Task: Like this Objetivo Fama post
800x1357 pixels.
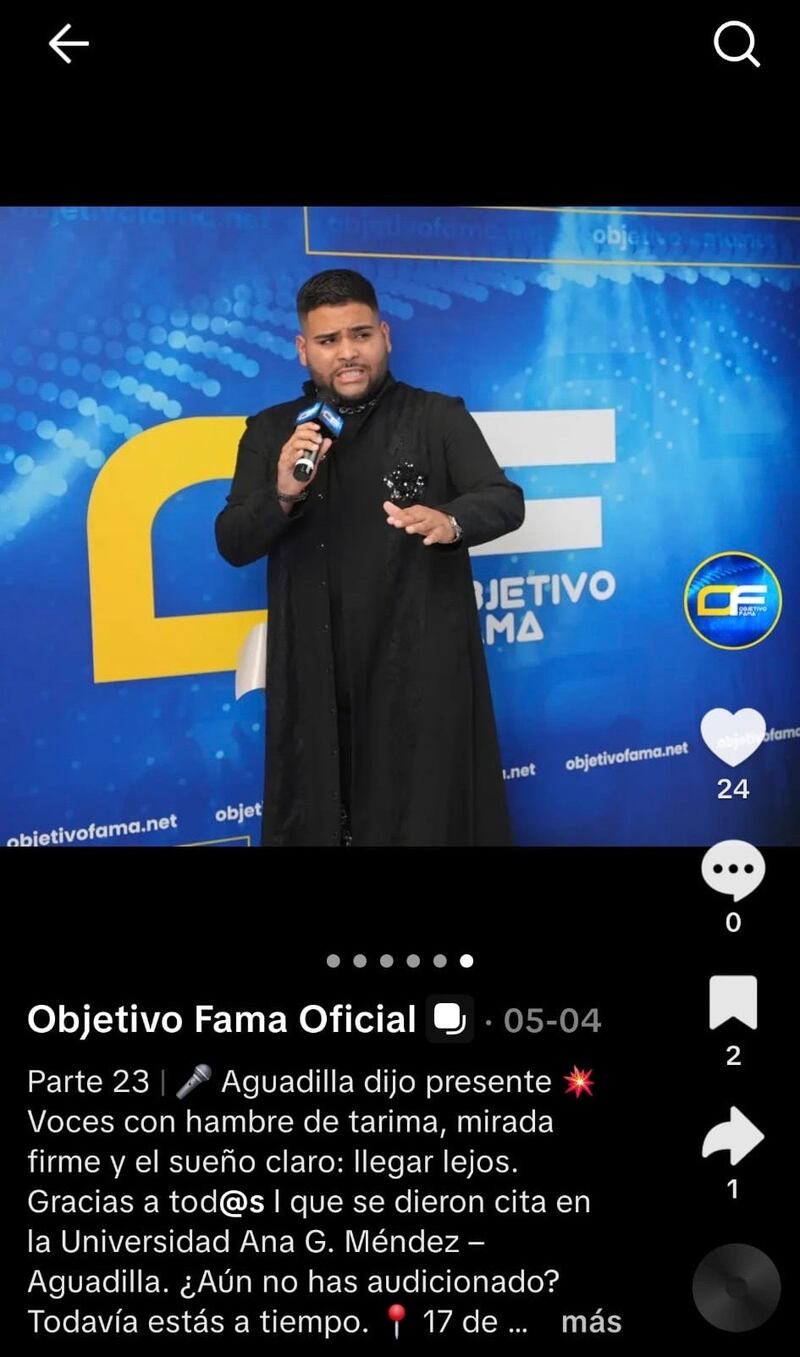Action: (x=732, y=736)
